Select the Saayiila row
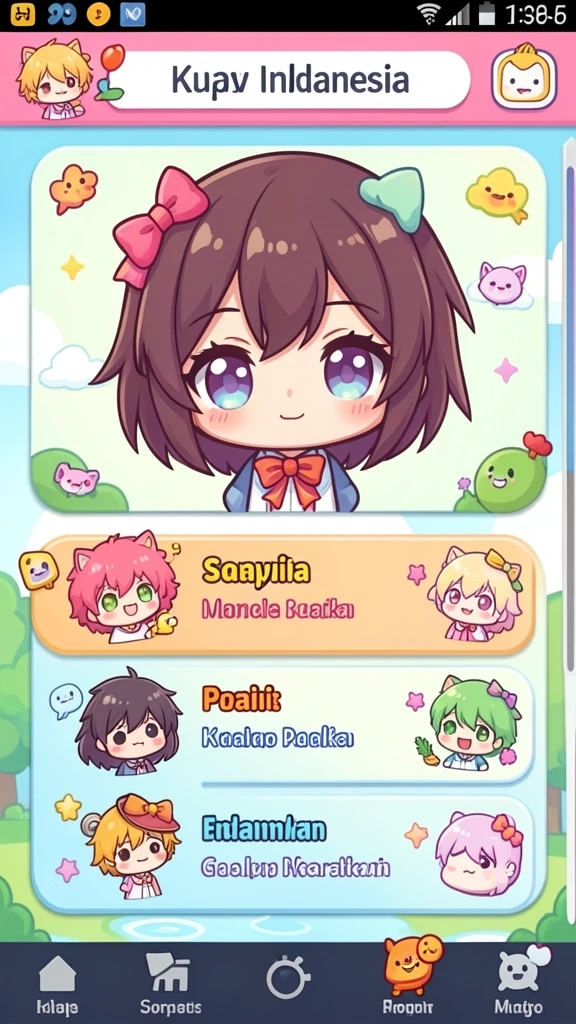The height and width of the screenshot is (1024, 576). 283,594
